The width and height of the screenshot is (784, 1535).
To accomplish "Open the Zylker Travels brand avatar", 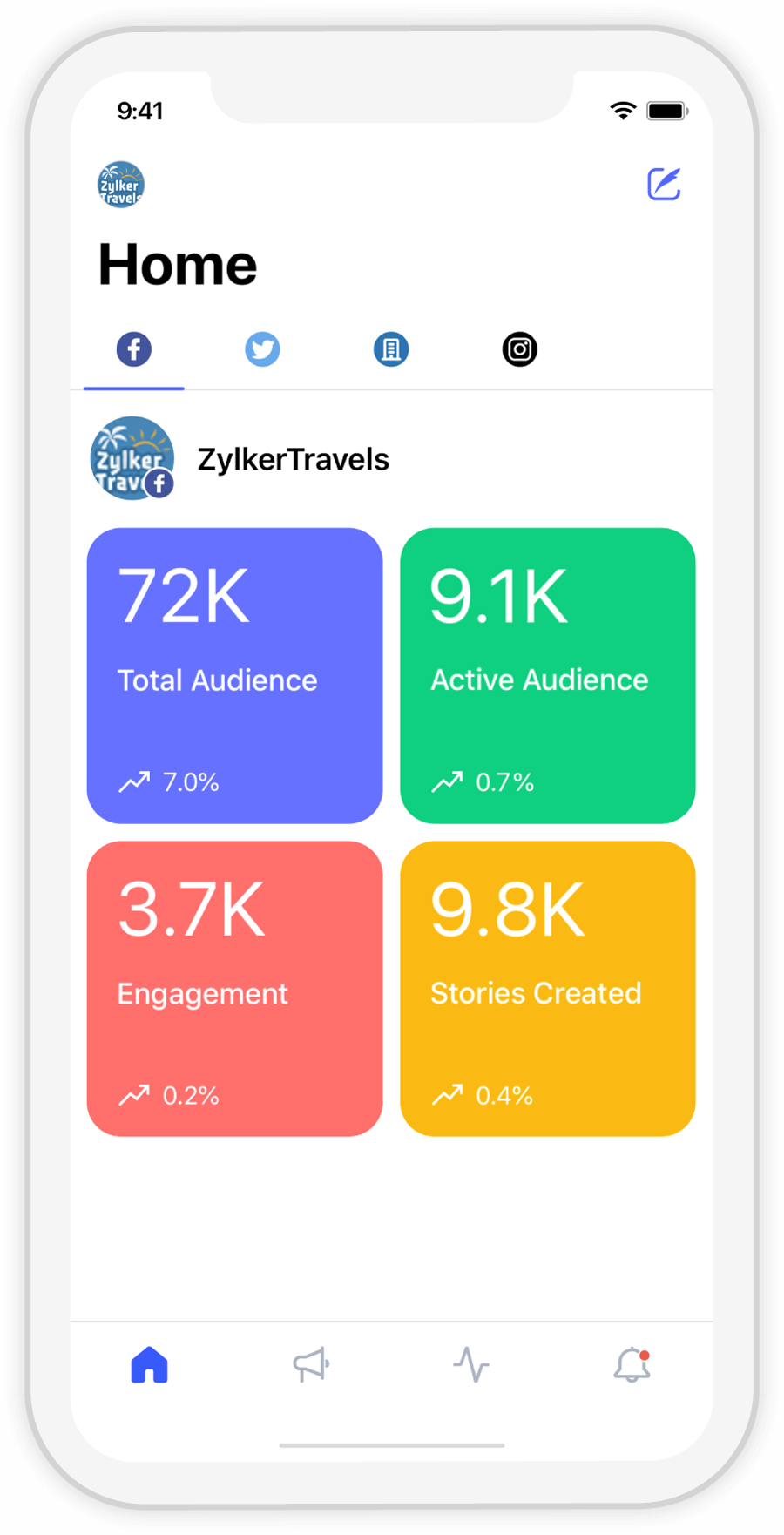I will 120,185.
